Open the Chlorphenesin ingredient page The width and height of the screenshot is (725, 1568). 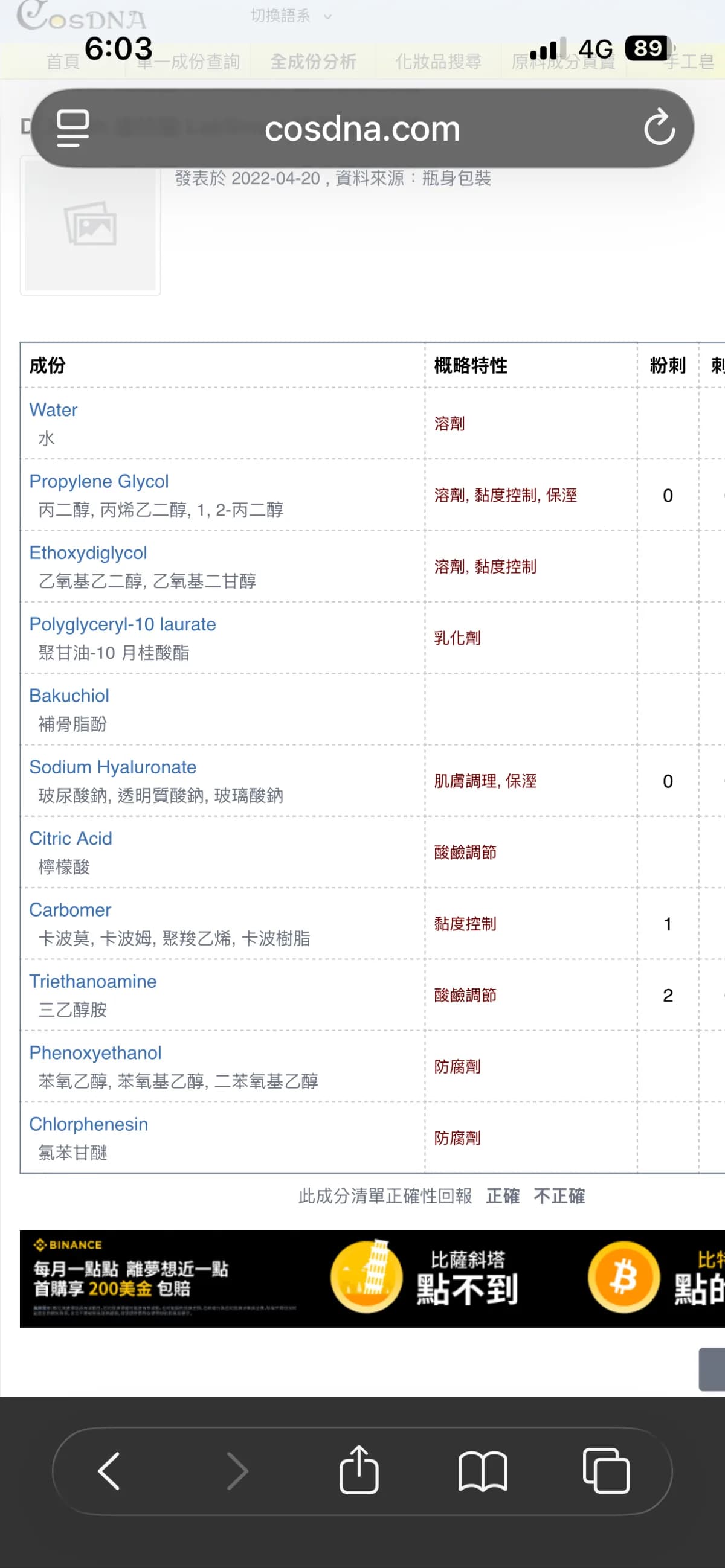point(89,1124)
